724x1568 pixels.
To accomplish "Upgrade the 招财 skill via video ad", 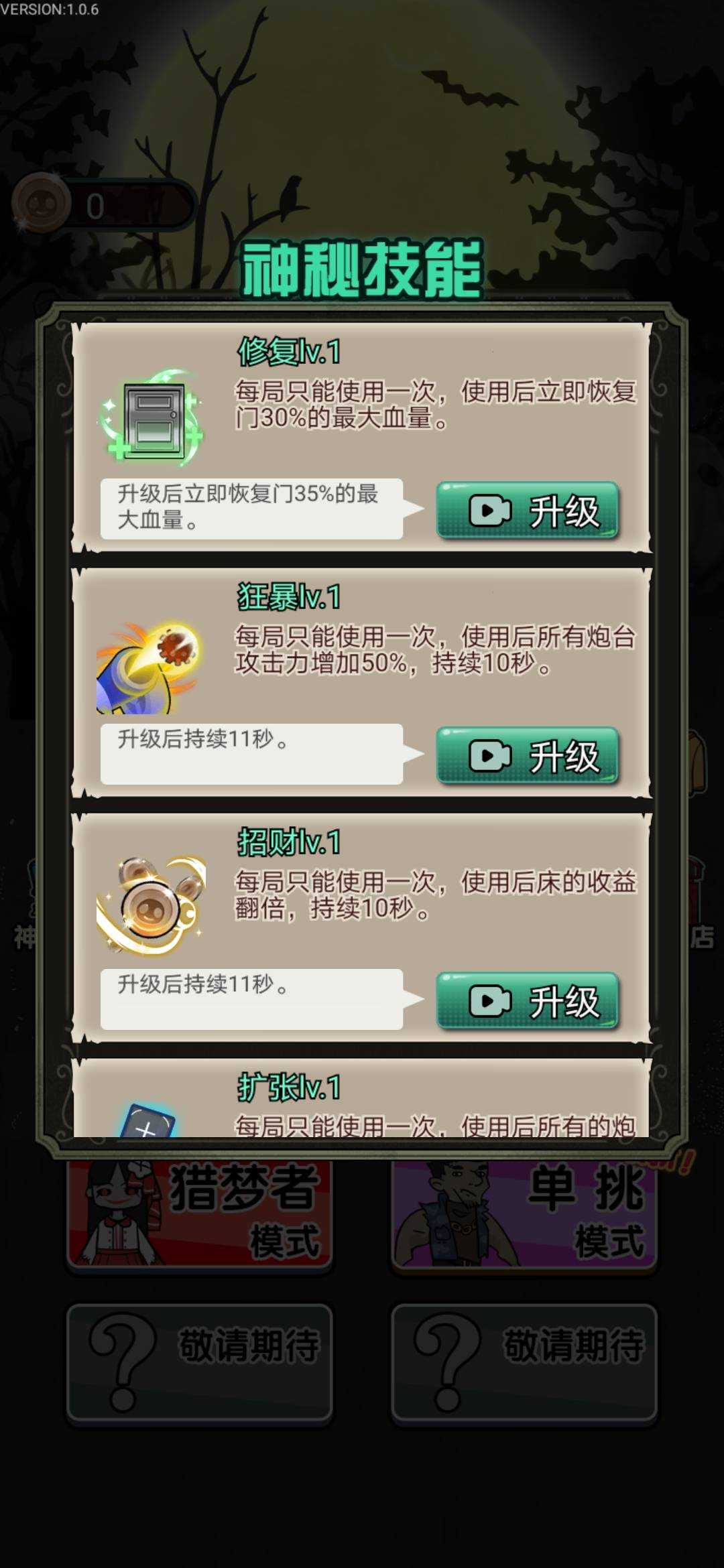I will click(x=528, y=1001).
